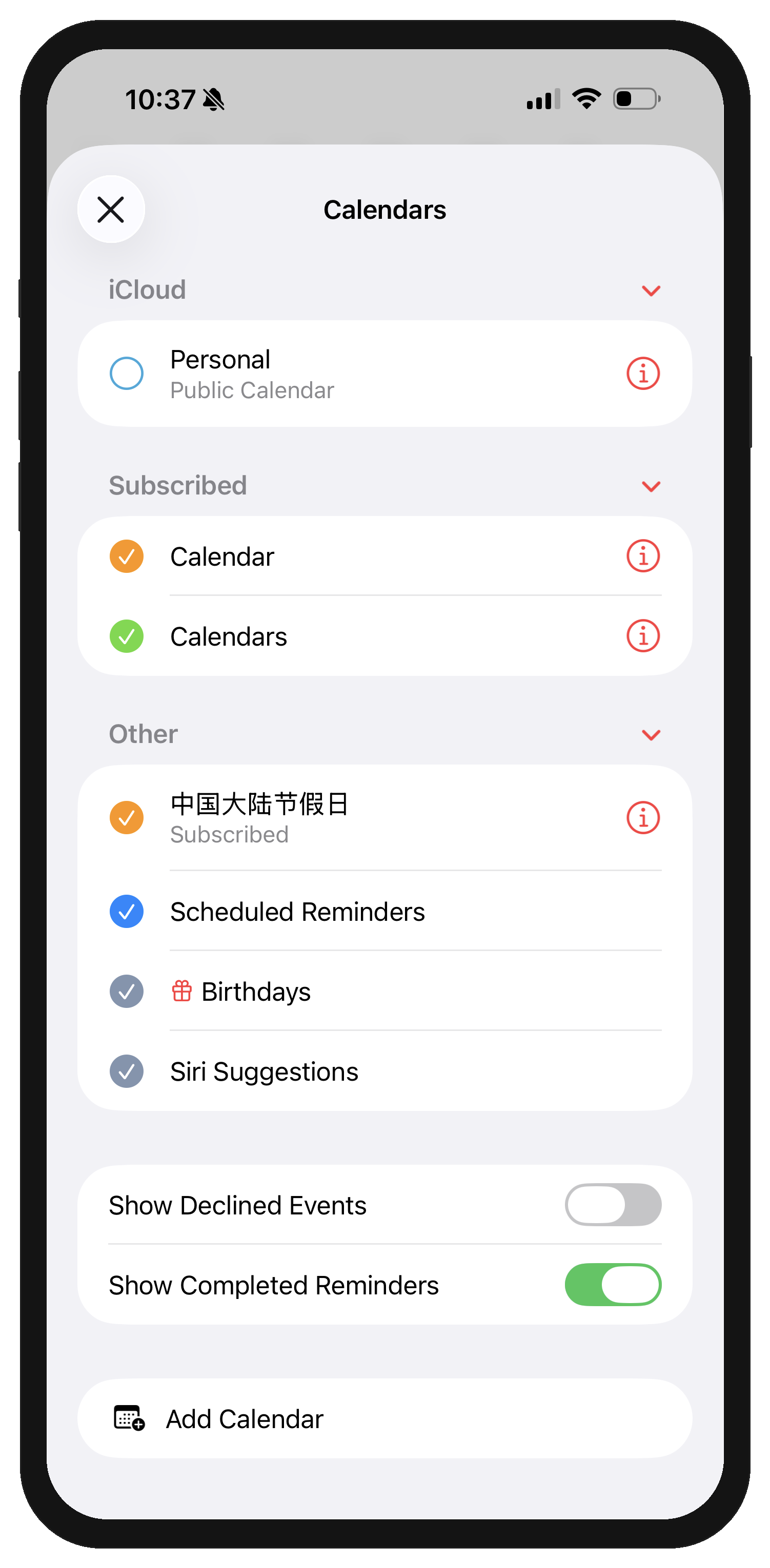
Task: Collapse the Subscribed section
Action: [x=651, y=486]
